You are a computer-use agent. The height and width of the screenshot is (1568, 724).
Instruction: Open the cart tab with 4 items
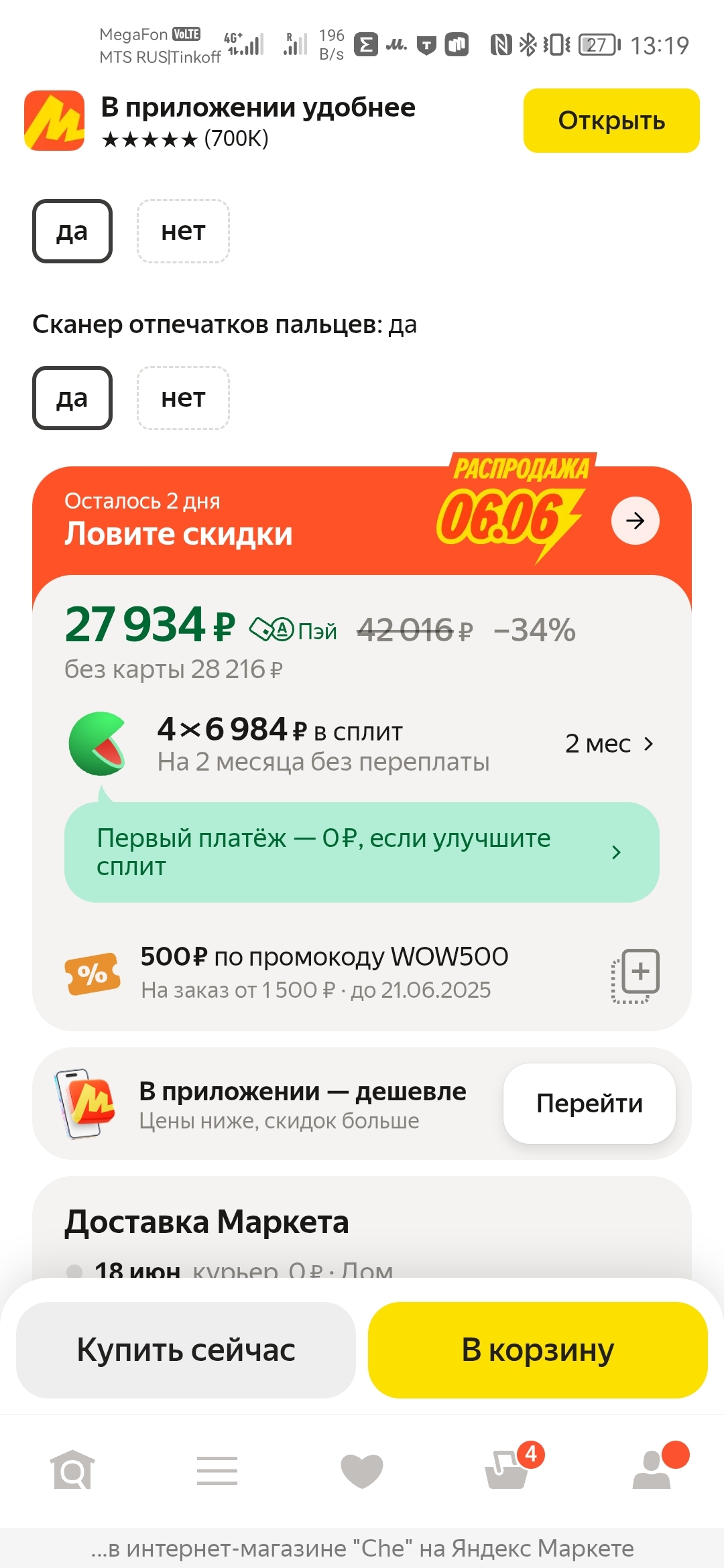click(x=508, y=1470)
